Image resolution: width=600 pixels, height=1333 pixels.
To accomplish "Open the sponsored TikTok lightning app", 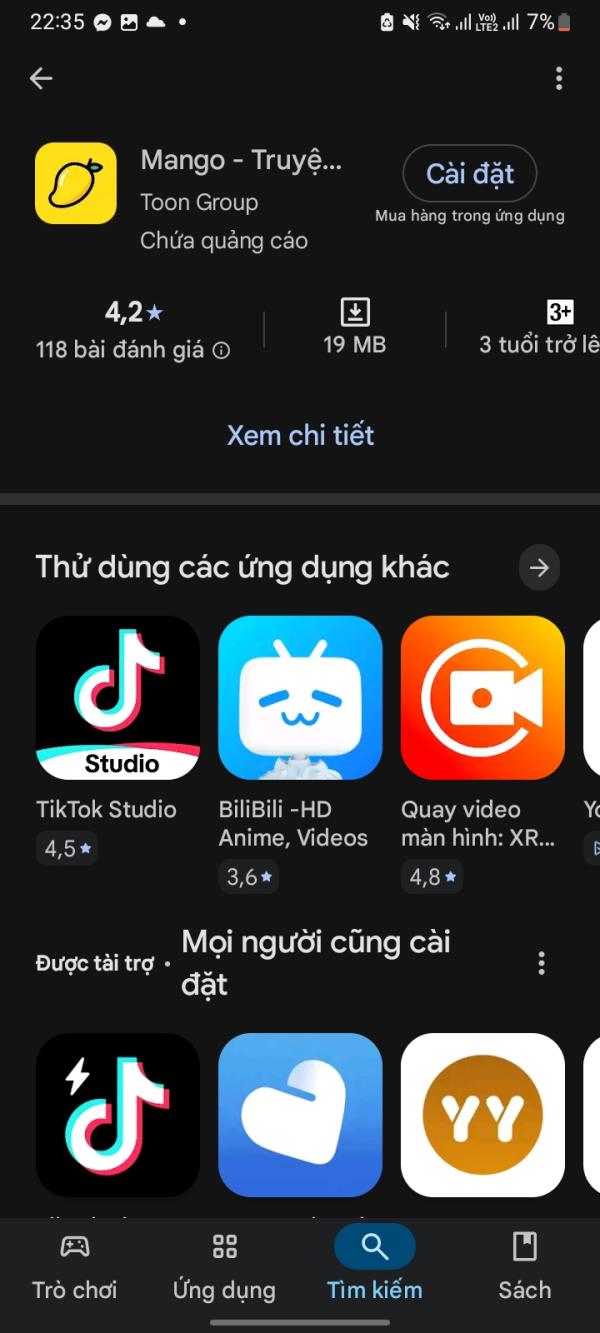I will pyautogui.click(x=118, y=1115).
